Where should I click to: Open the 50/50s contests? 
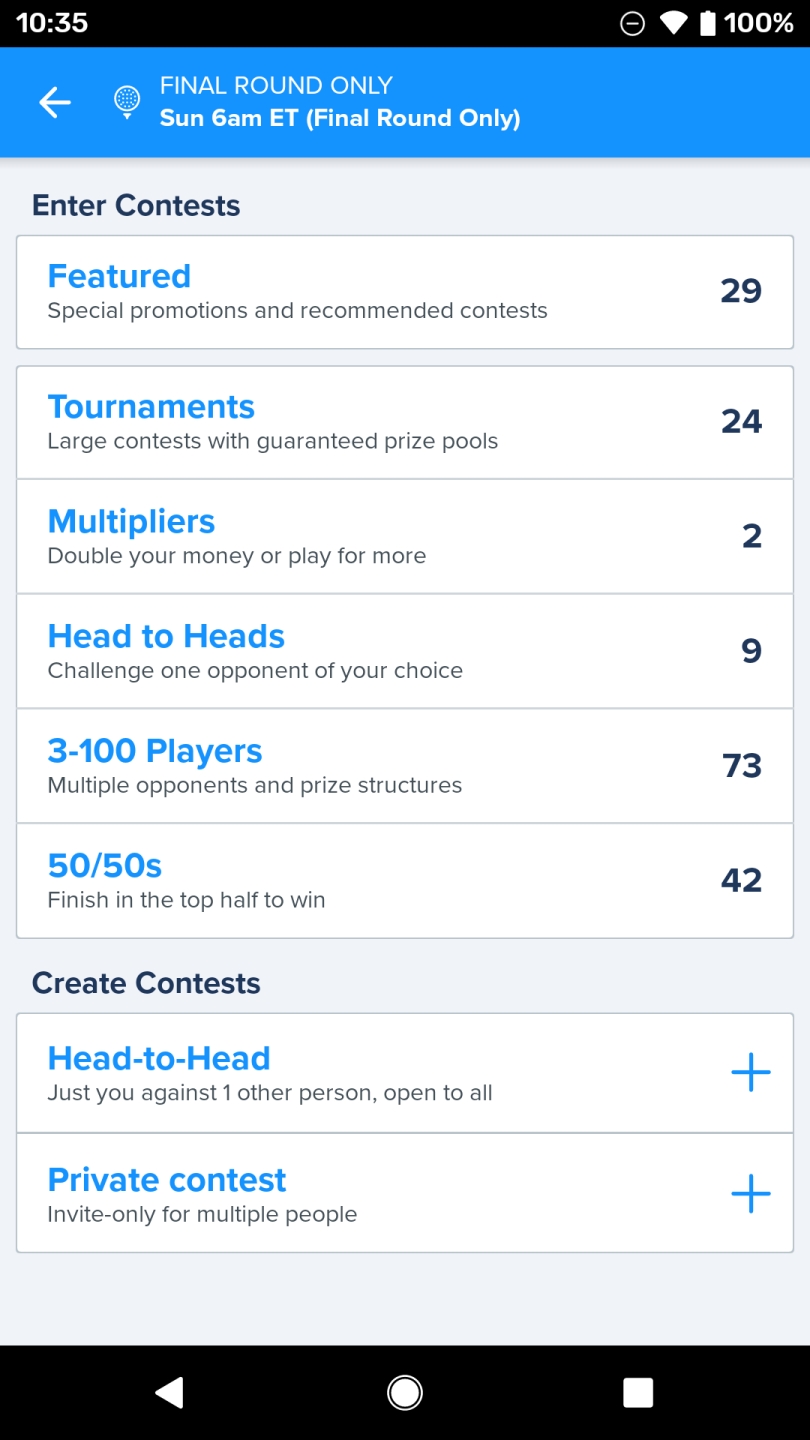(x=405, y=881)
